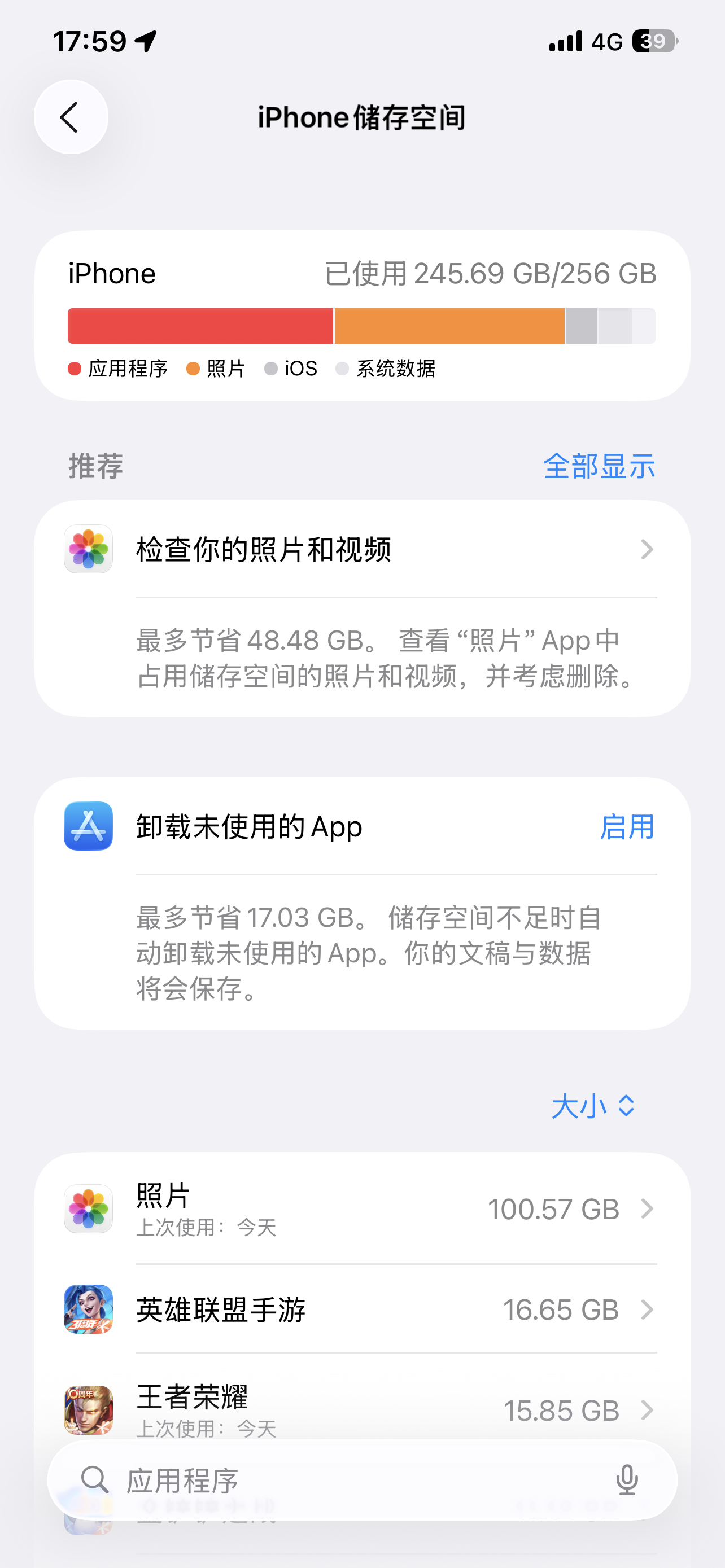The width and height of the screenshot is (725, 1568).
Task: Tap 全部显示 to show all recommendations
Action: point(599,466)
